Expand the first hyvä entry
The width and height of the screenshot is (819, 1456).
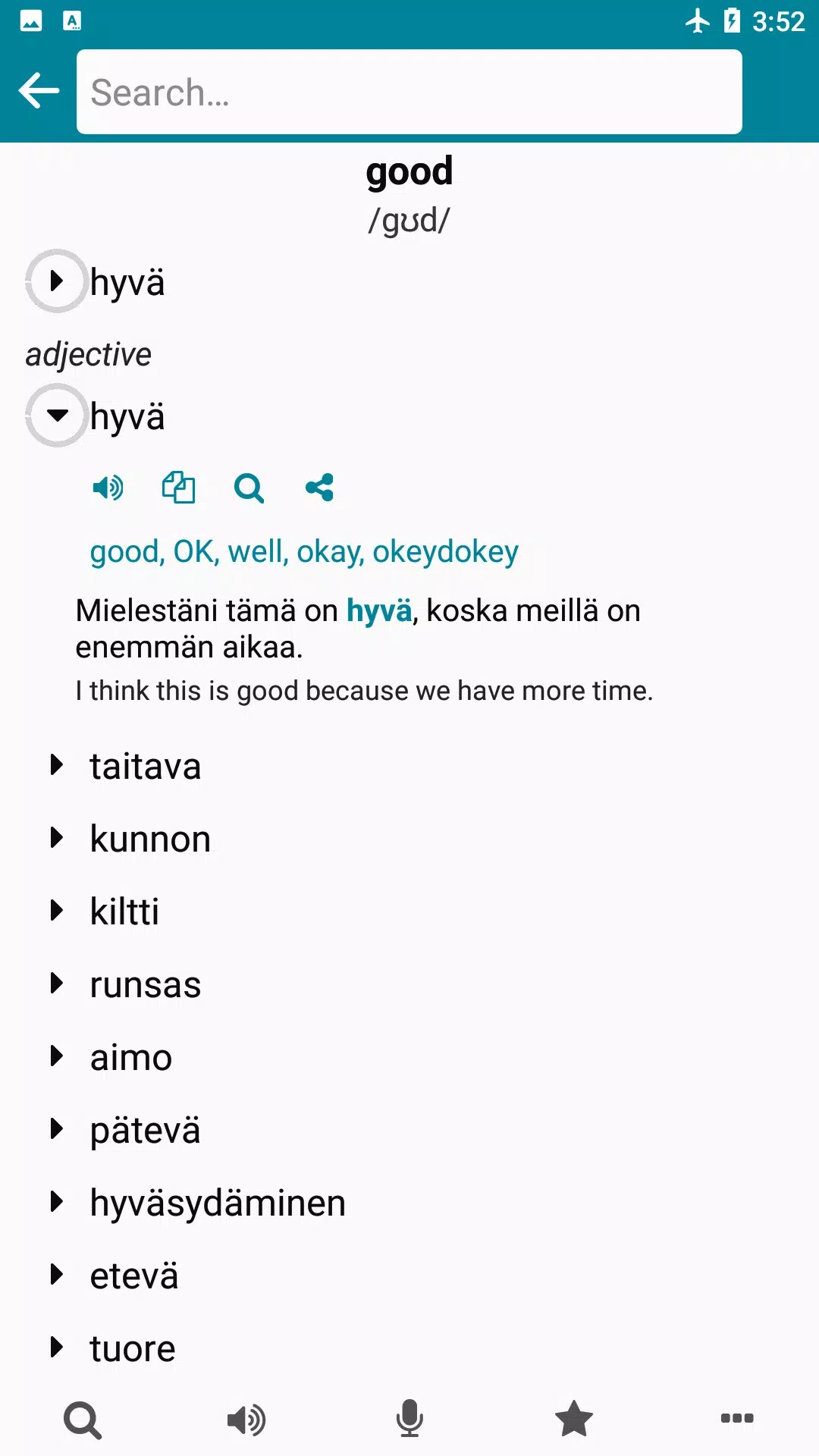pos(57,281)
